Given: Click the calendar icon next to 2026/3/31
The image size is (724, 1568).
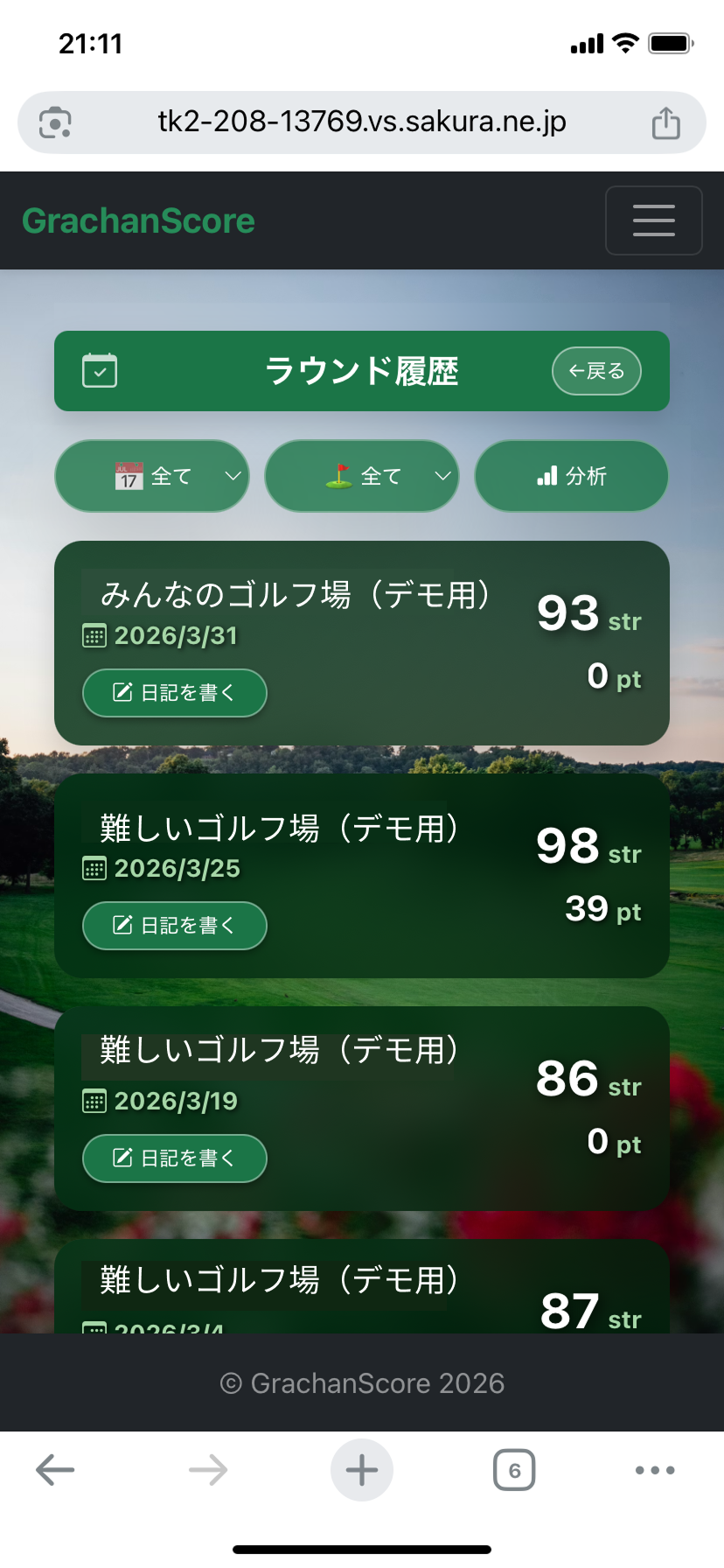Looking at the screenshot, I should pyautogui.click(x=94, y=635).
